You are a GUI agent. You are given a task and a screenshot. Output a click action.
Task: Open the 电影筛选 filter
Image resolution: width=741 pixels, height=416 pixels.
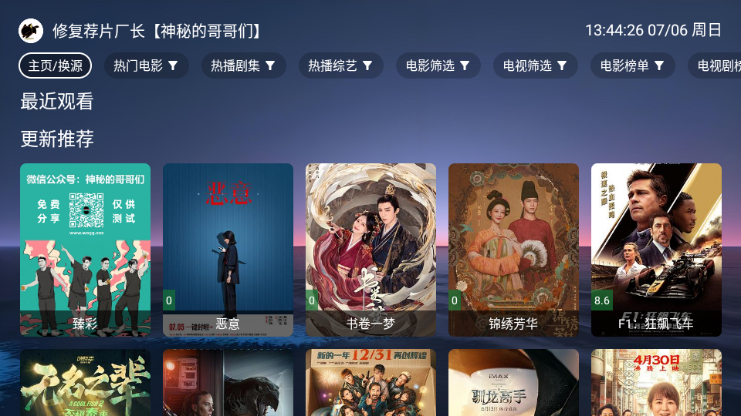pyautogui.click(x=438, y=66)
